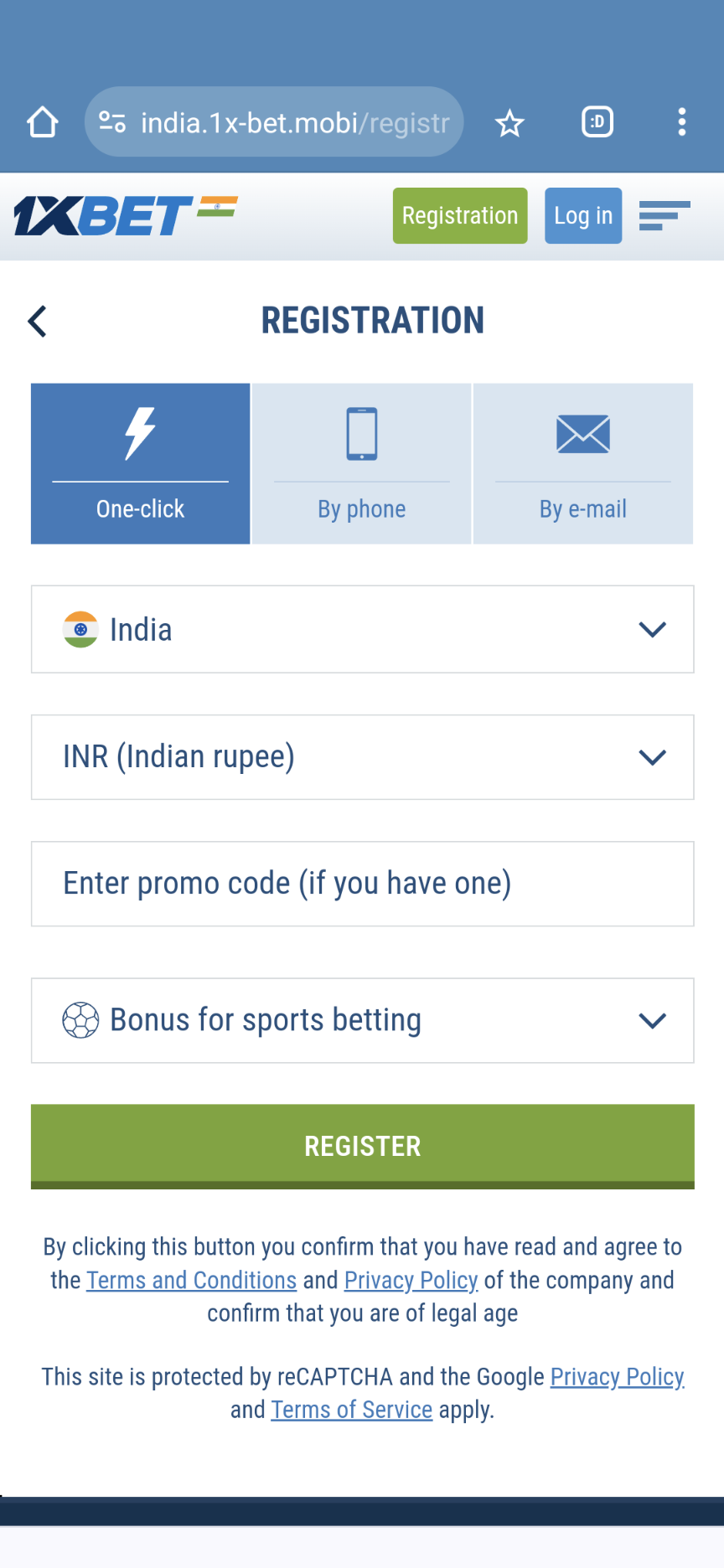
Task: Open the Terms and Conditions link
Action: click(x=191, y=1280)
